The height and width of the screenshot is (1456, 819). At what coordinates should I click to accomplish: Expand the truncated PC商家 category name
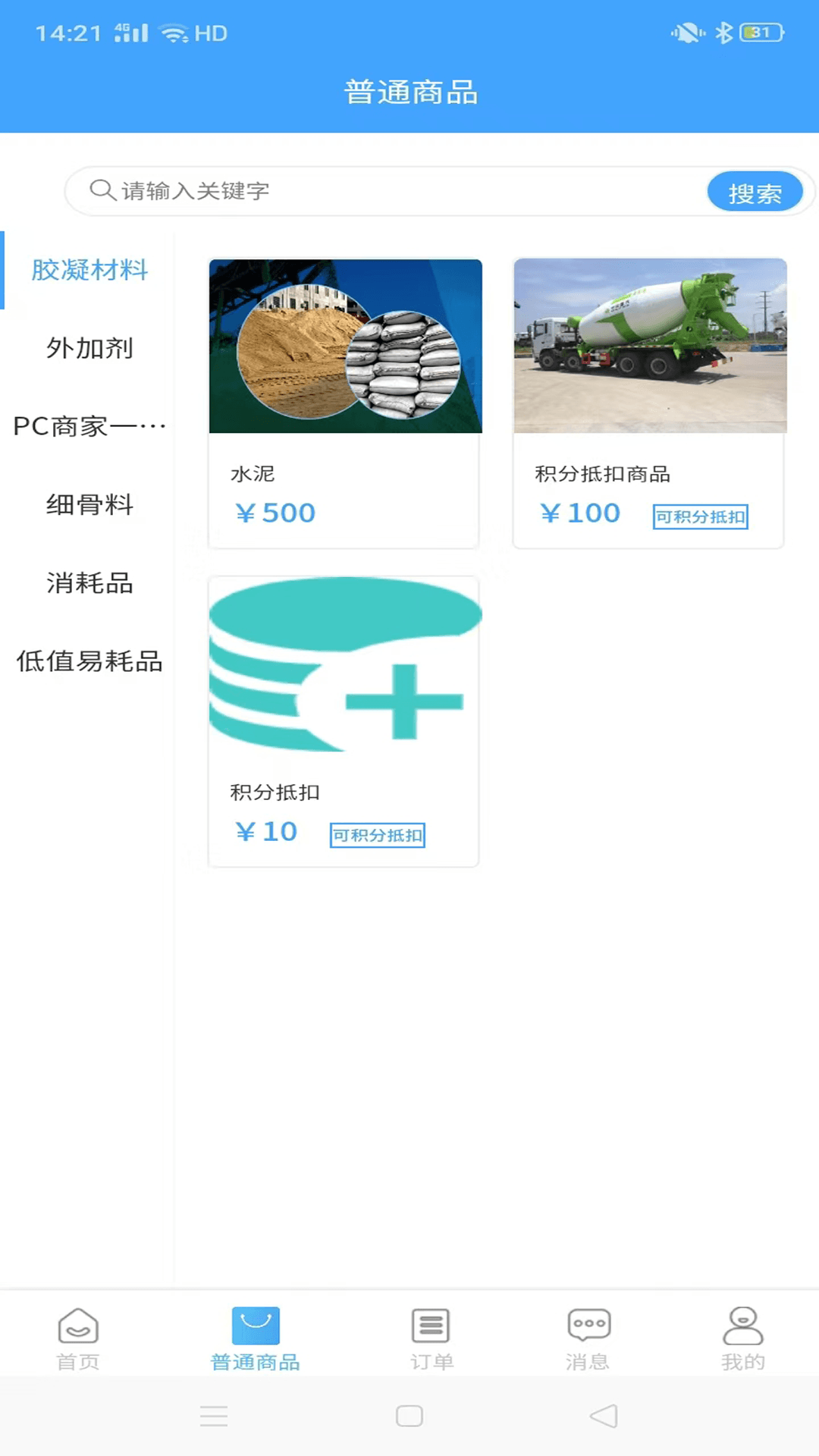click(89, 427)
